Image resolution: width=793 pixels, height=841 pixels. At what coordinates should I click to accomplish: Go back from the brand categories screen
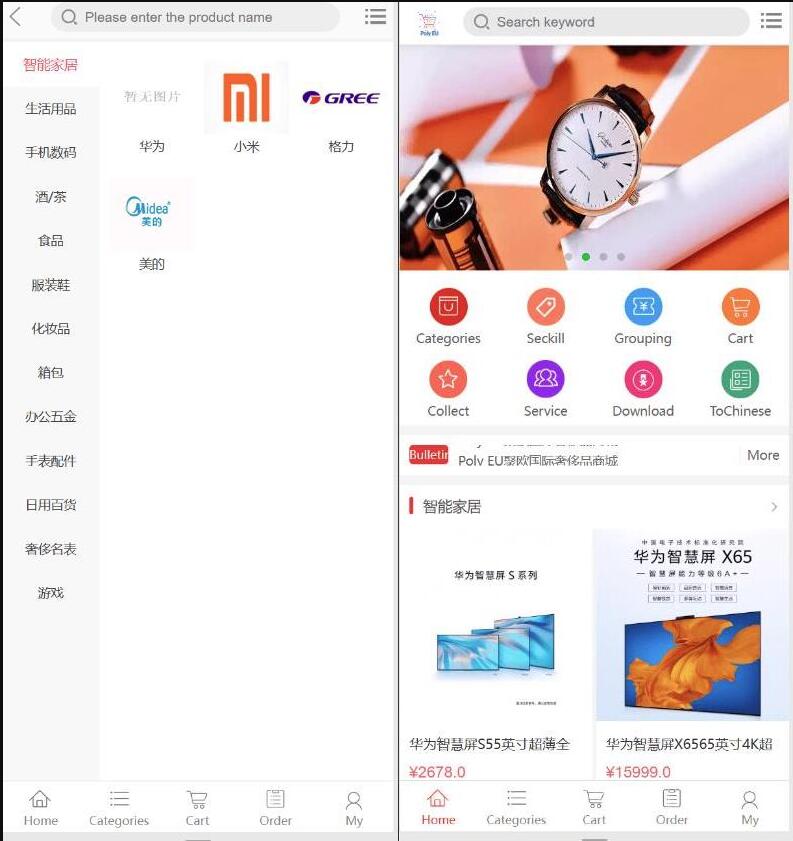[15, 16]
